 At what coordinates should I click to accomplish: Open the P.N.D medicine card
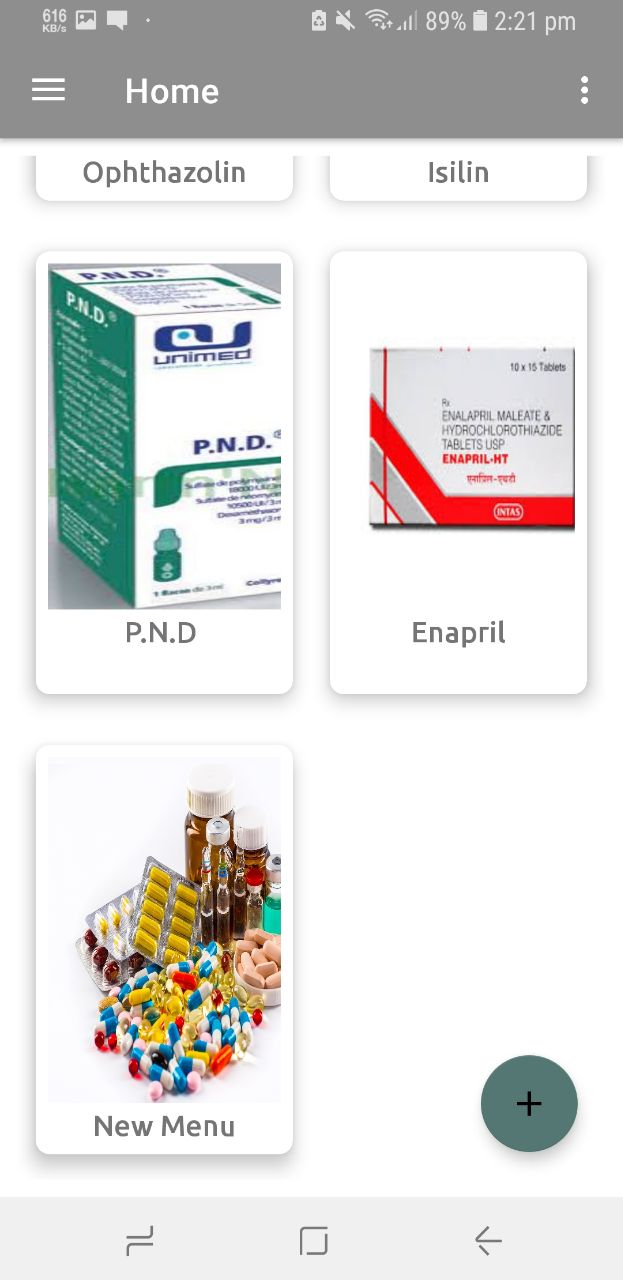point(164,472)
